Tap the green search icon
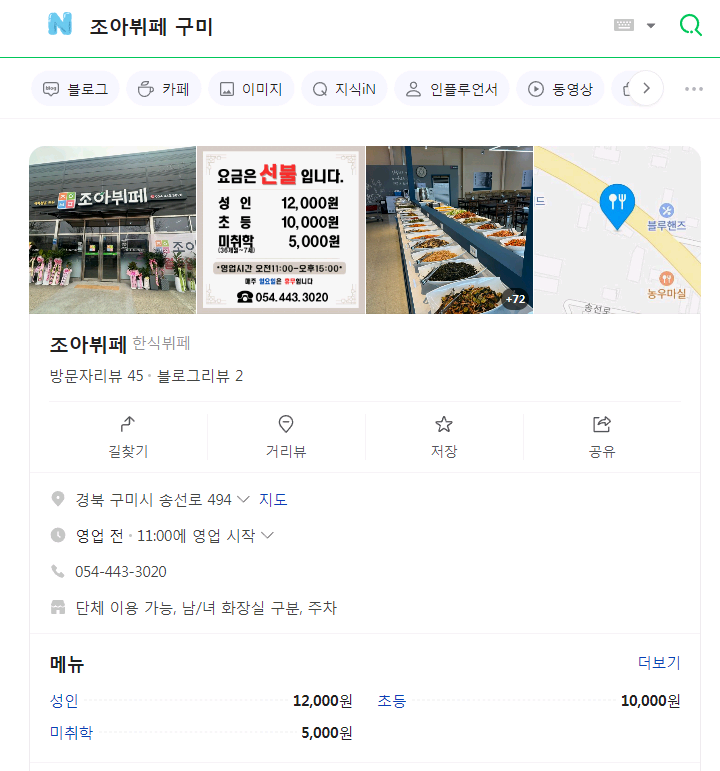The image size is (720, 771). pos(690,26)
